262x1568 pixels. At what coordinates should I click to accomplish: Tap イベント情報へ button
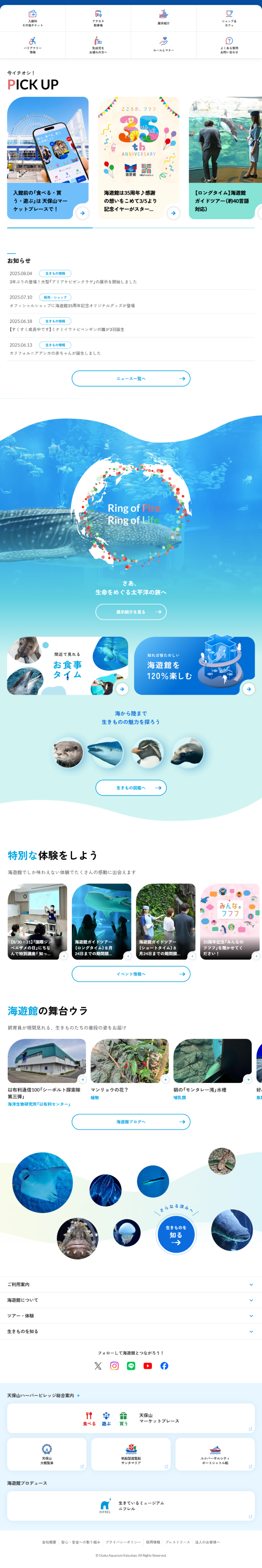click(x=131, y=974)
